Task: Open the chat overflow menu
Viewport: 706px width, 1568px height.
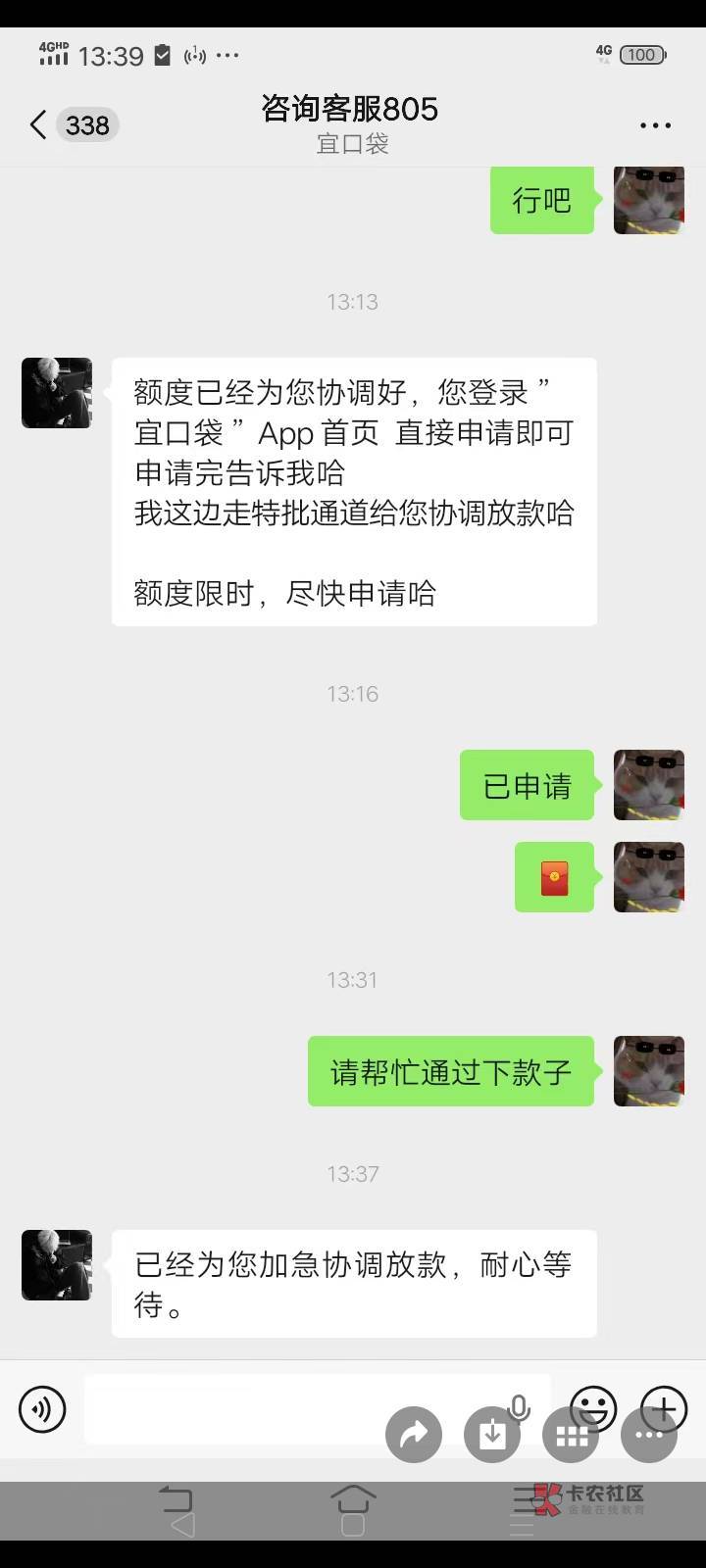Action: 655,125
